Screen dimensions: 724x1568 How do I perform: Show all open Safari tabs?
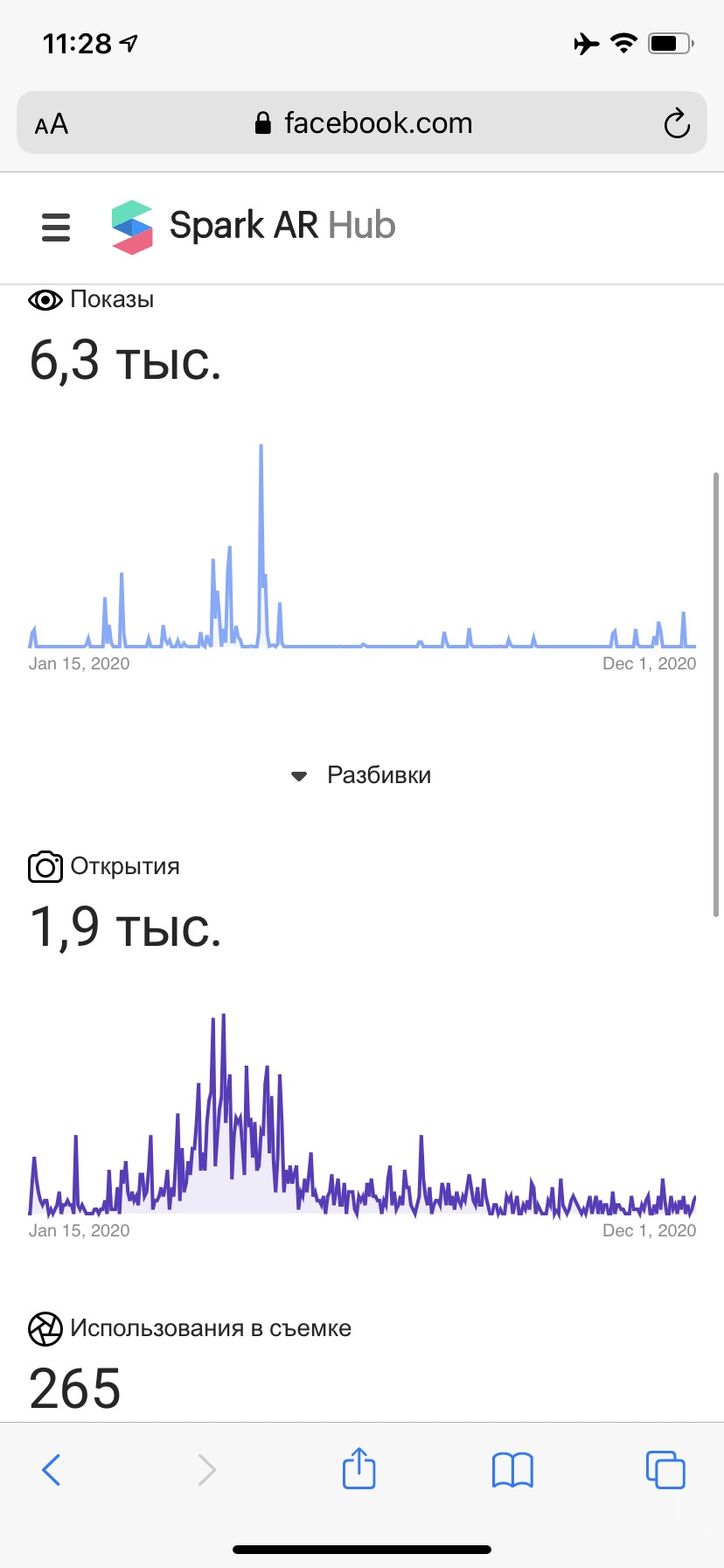coord(665,1470)
